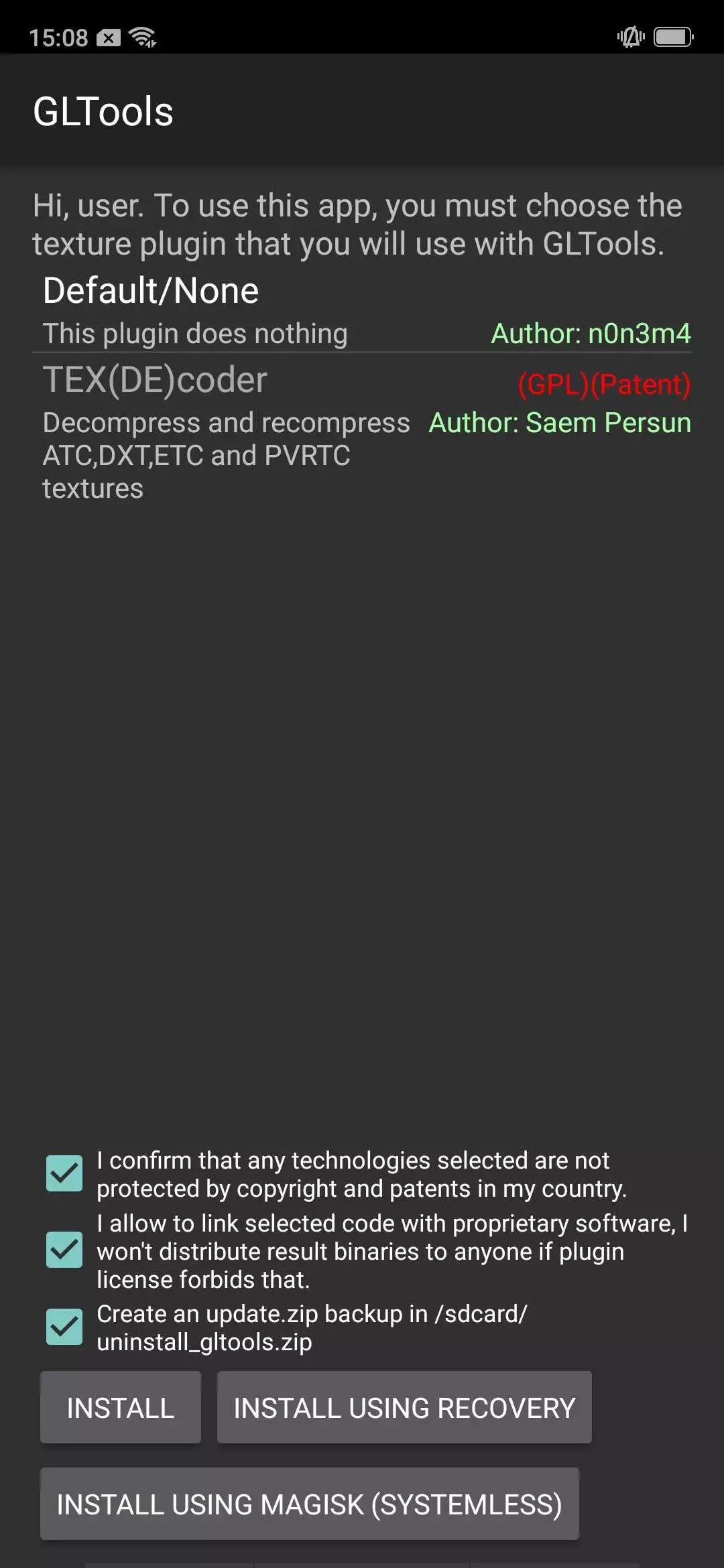
Task: Choose the TEX(DE)coder plugin
Action: [362, 432]
